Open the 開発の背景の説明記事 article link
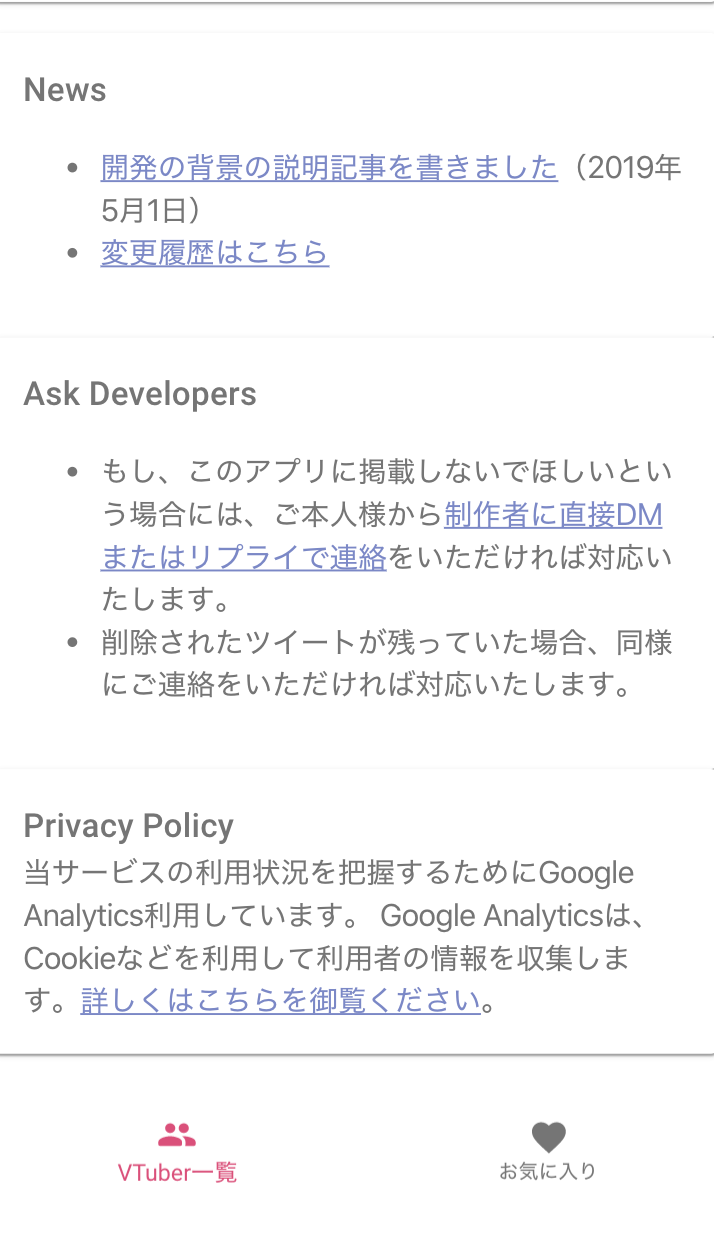The image size is (714, 1244). coord(329,167)
